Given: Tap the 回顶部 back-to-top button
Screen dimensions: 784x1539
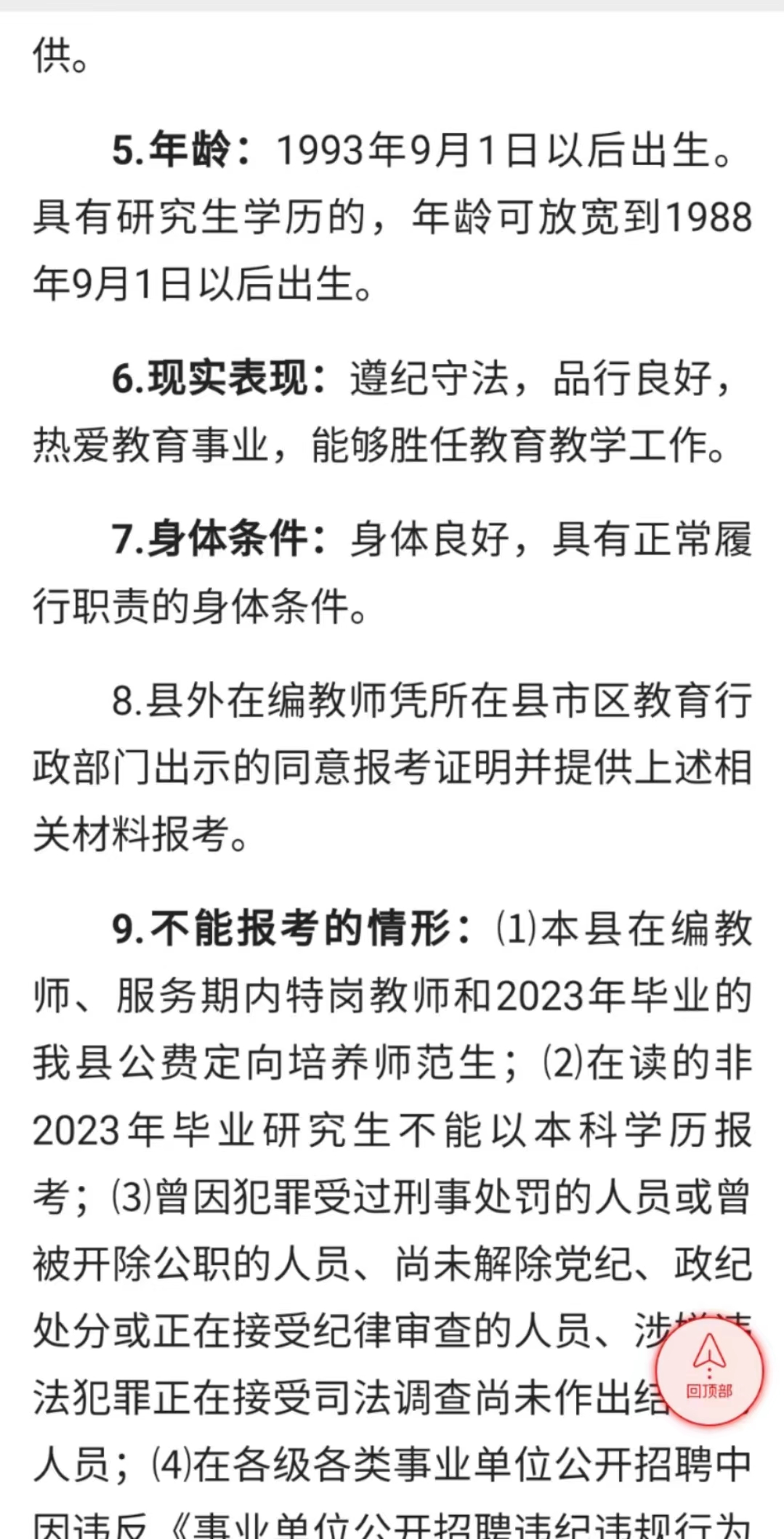Looking at the screenshot, I should click(709, 1370).
